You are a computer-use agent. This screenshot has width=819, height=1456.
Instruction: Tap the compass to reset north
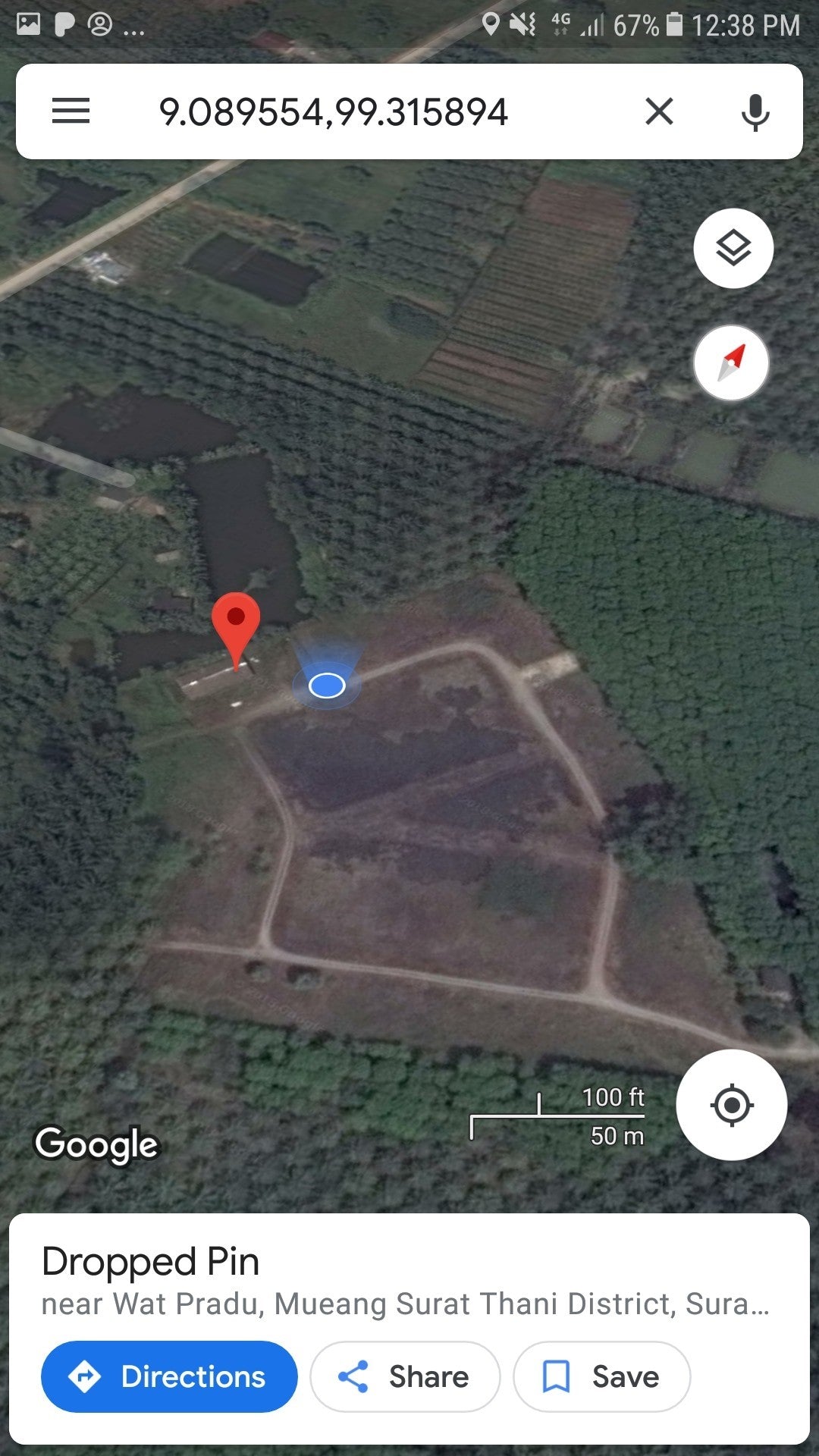[x=731, y=362]
